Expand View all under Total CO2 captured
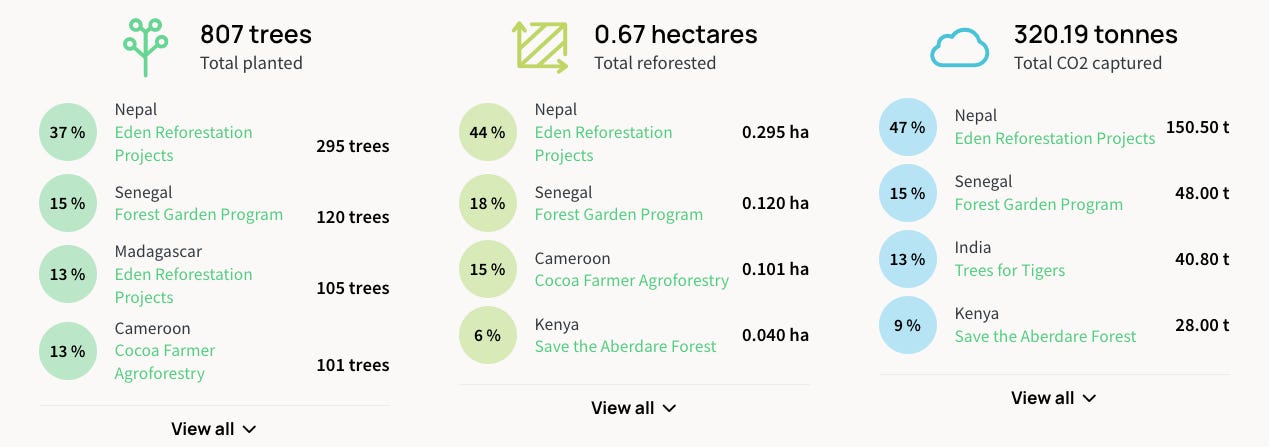The width and height of the screenshot is (1269, 447). 1054,398
